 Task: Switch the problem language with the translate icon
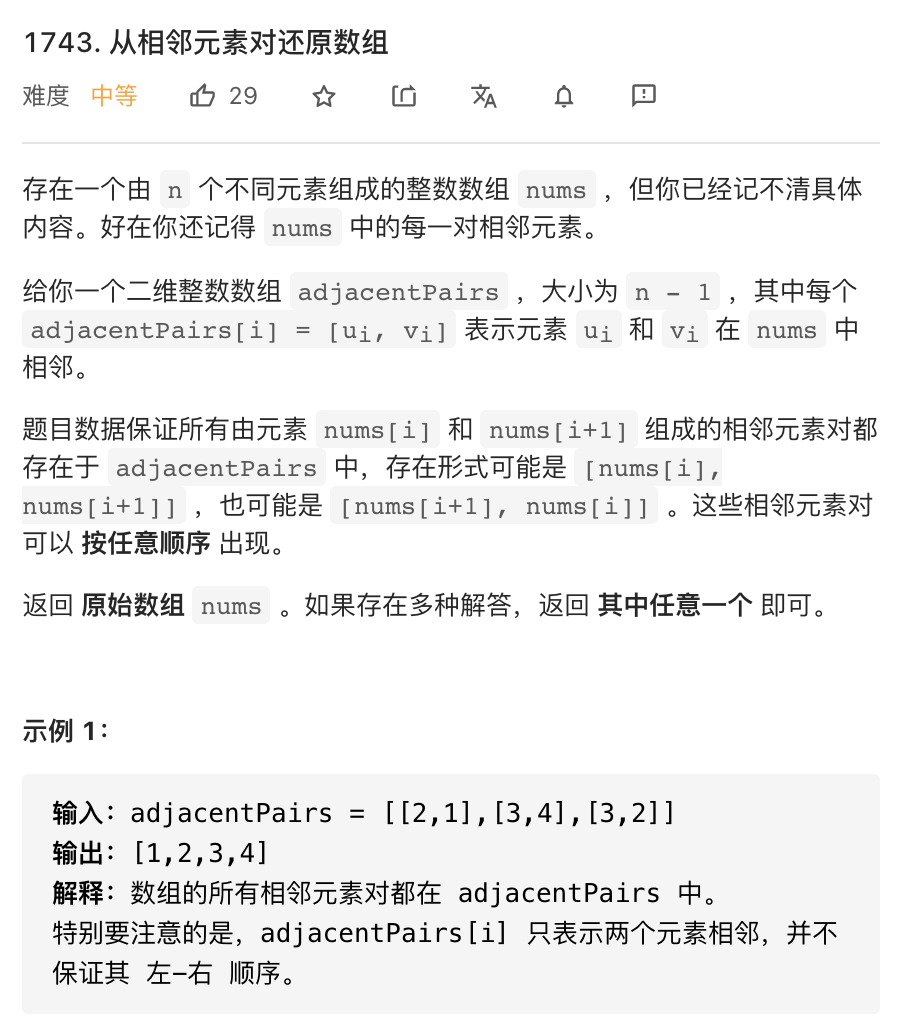point(484,96)
